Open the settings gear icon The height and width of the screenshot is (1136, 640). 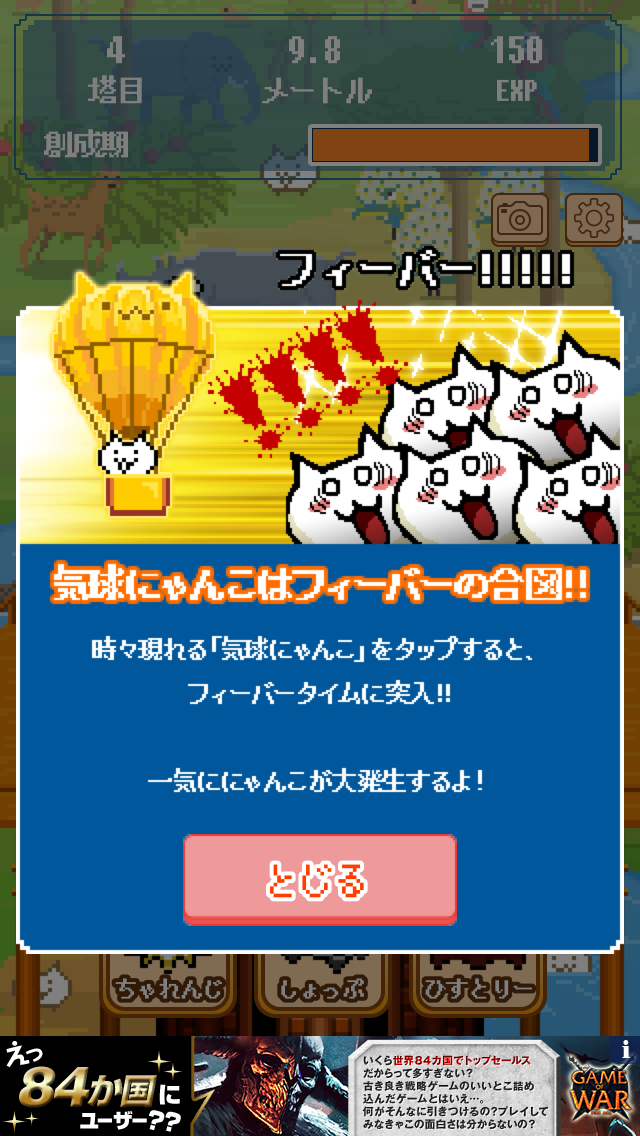click(x=594, y=219)
